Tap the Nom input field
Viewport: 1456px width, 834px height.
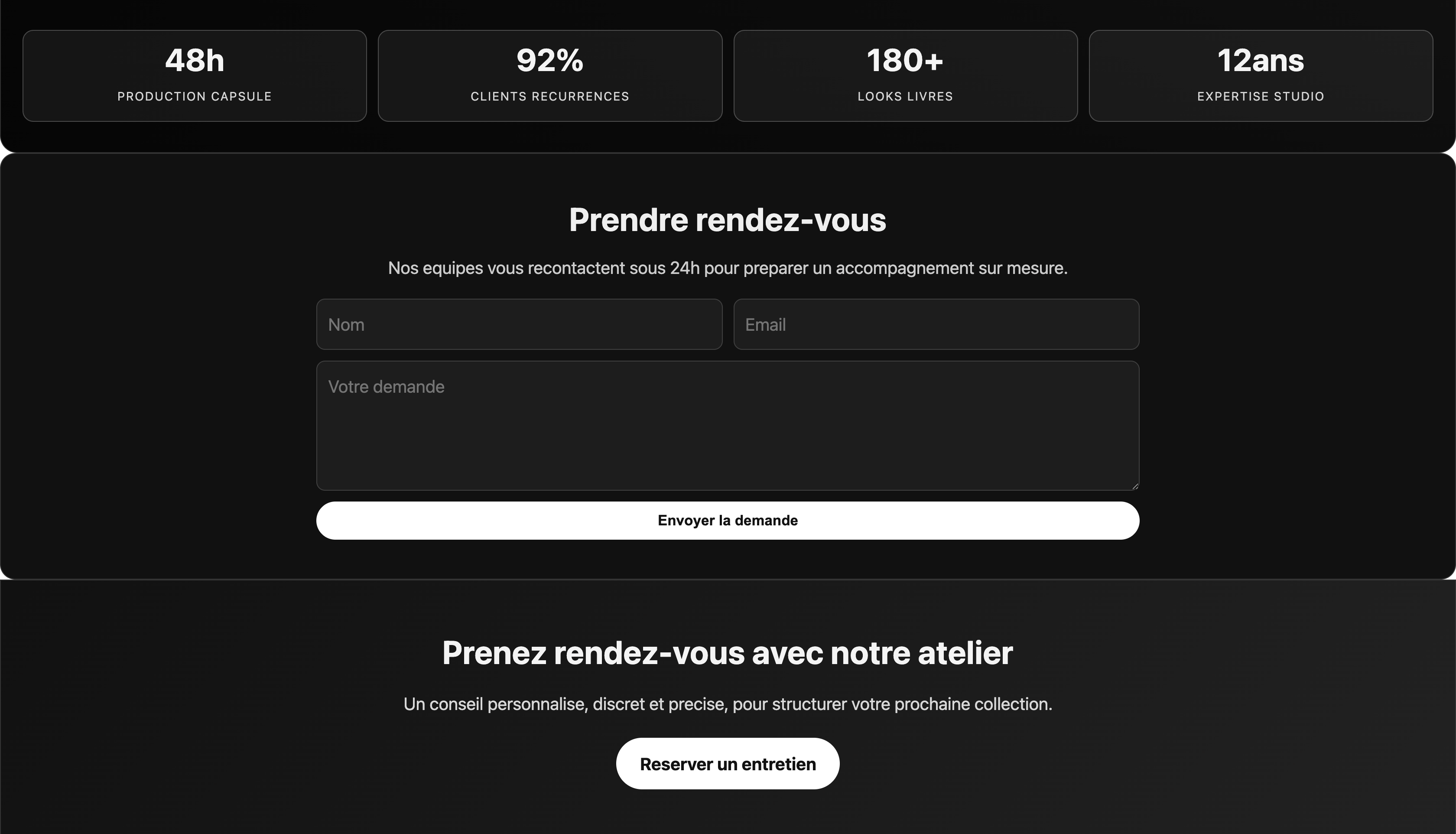click(x=519, y=324)
